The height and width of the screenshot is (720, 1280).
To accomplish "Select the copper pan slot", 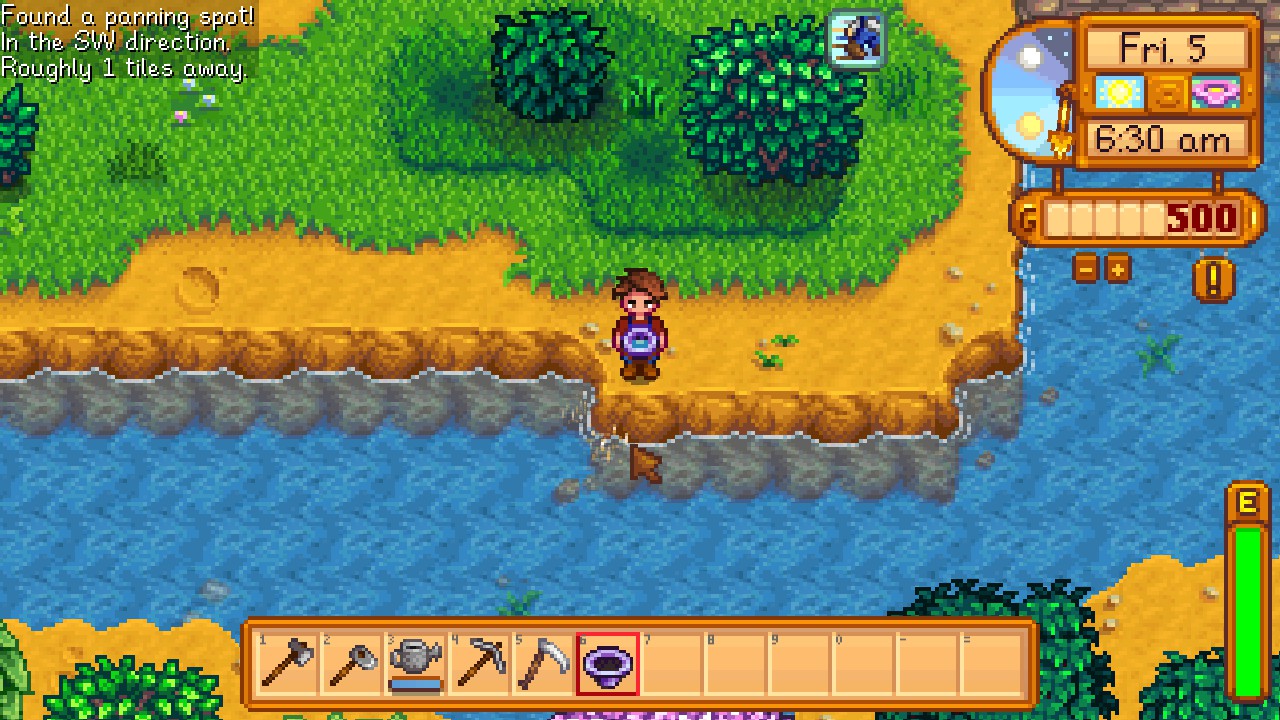I will [x=608, y=664].
